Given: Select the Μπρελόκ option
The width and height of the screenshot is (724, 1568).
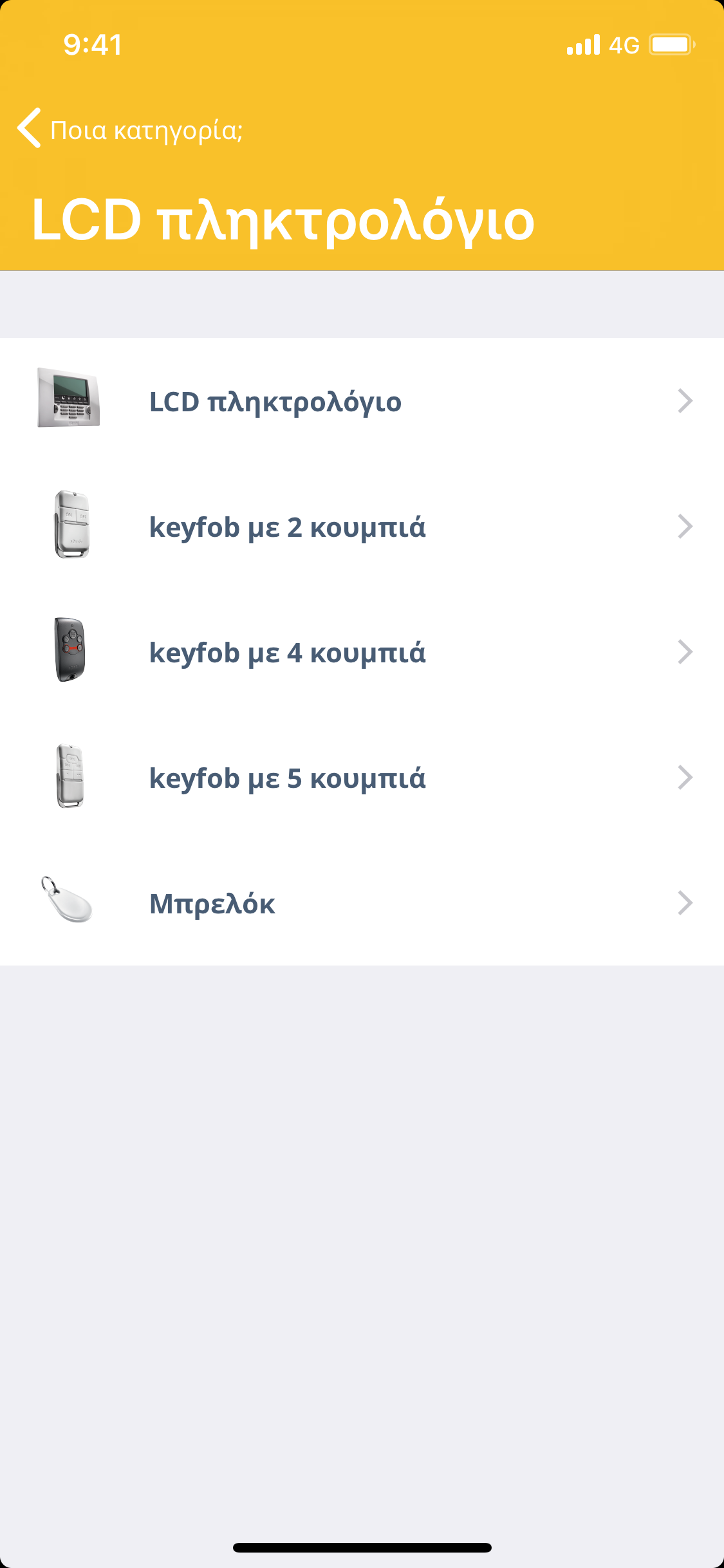Looking at the screenshot, I should coord(362,904).
